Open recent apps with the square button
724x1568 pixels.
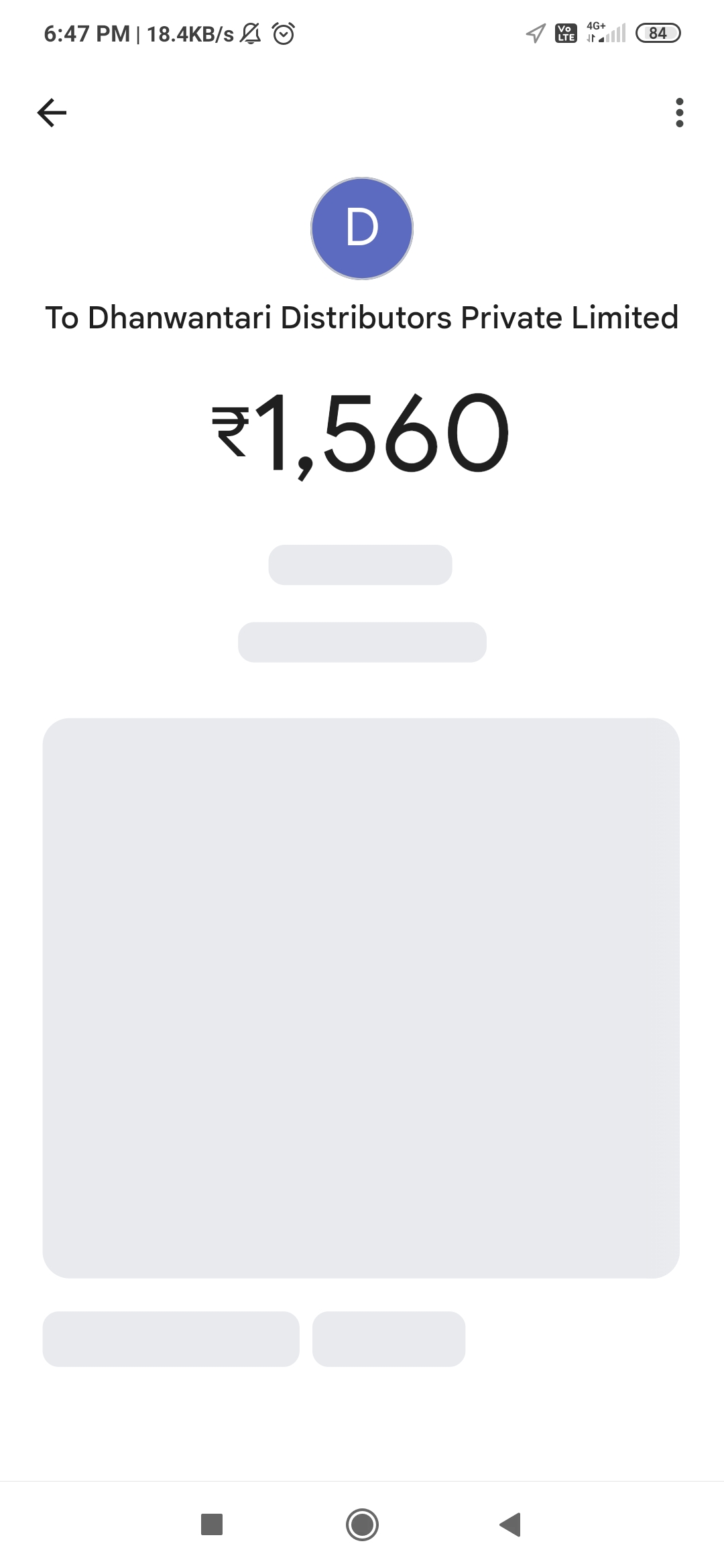pyautogui.click(x=212, y=1524)
